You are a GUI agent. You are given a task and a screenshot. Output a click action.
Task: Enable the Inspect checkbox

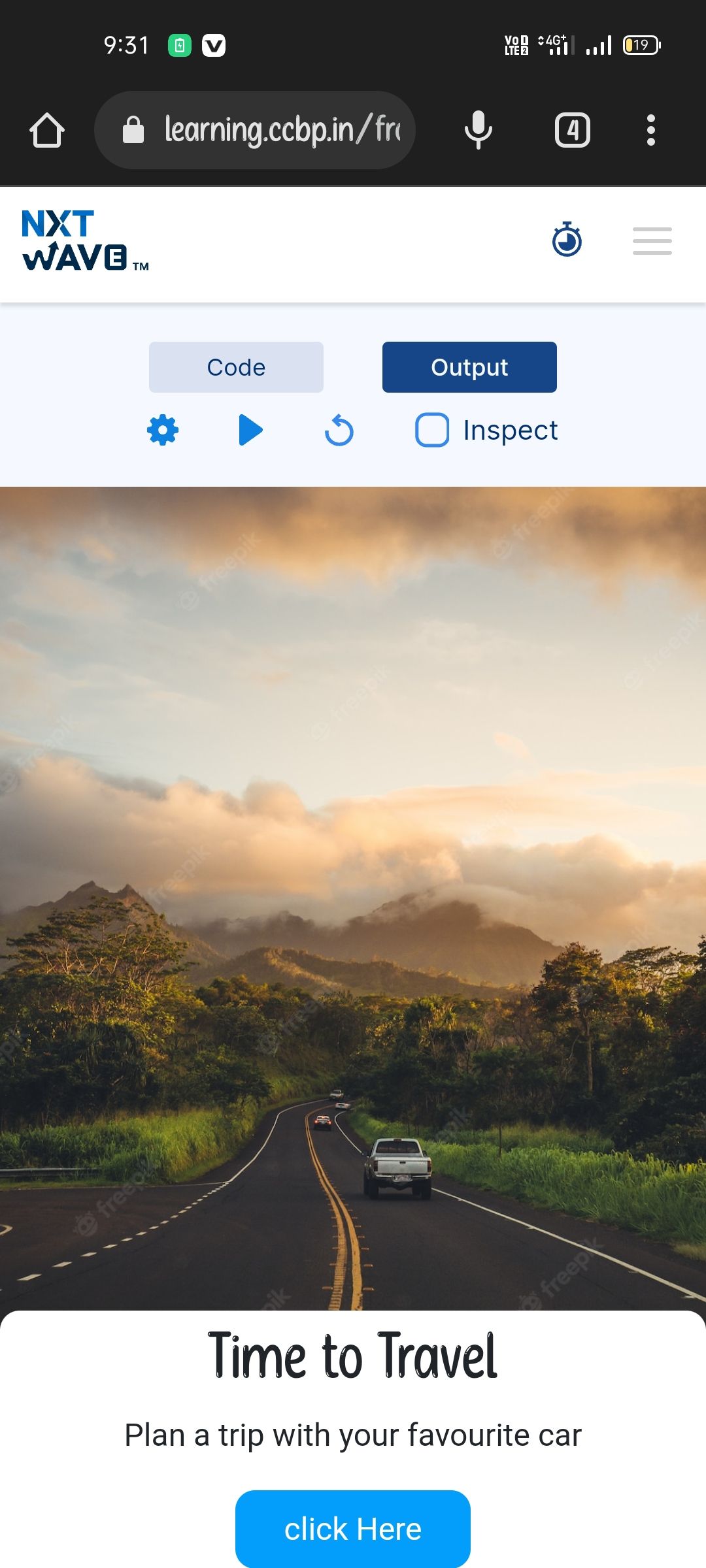(x=432, y=431)
